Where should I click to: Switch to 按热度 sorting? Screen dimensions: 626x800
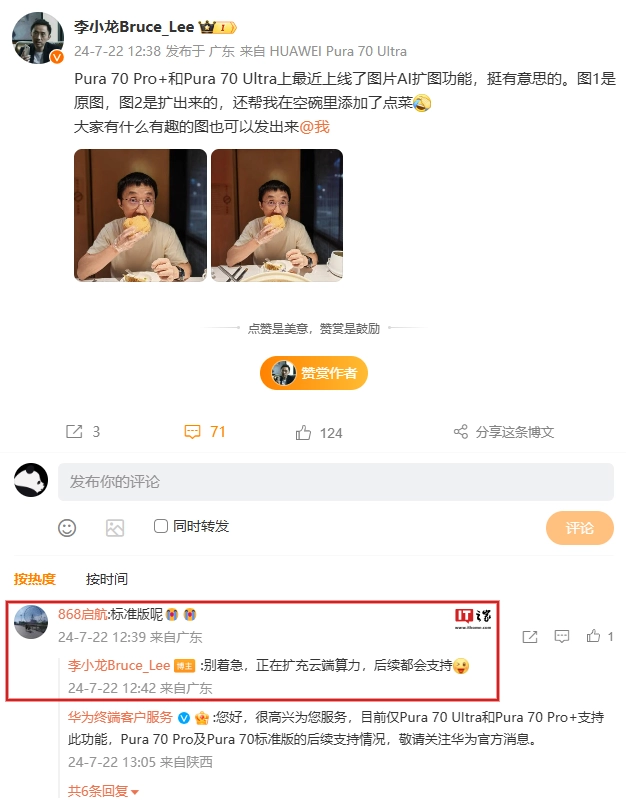[x=35, y=579]
